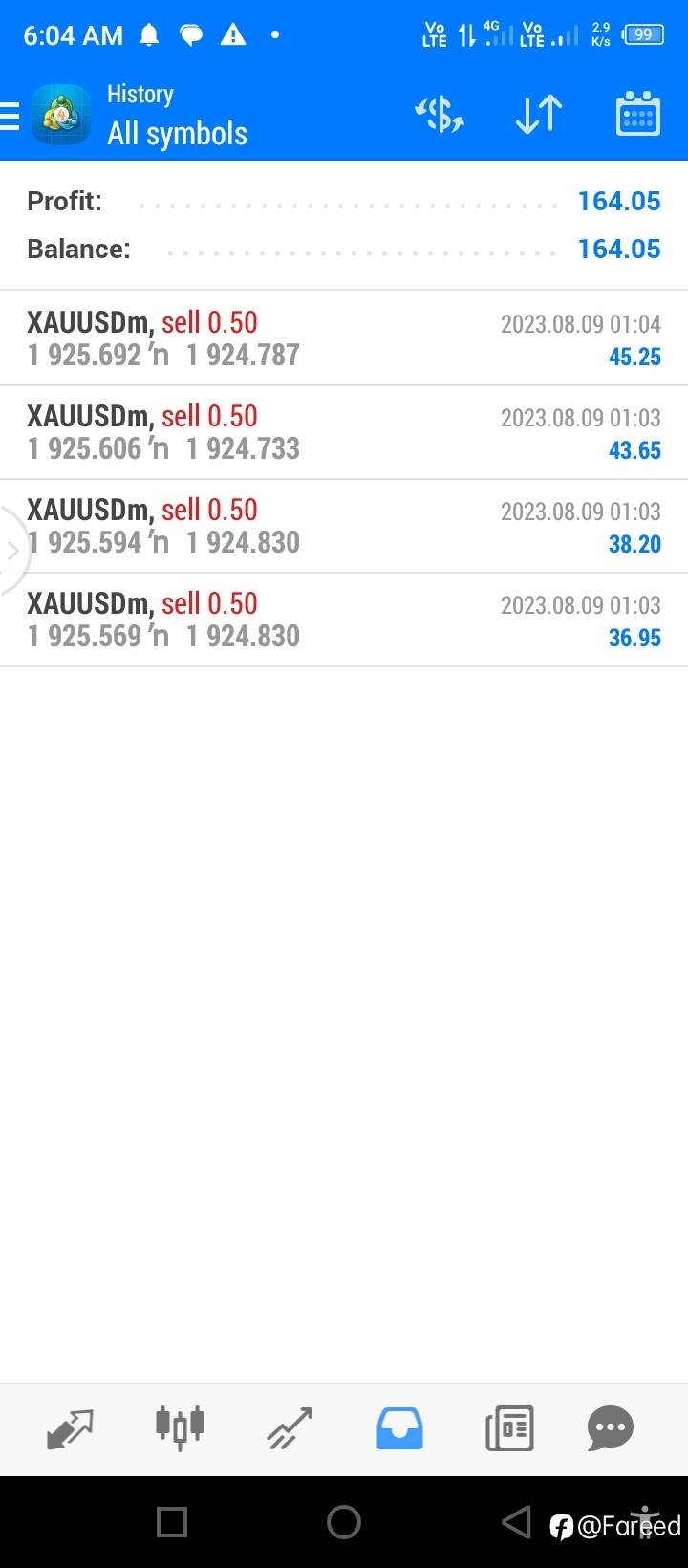The image size is (688, 1568).
Task: Select the History inbox tab
Action: click(399, 1429)
